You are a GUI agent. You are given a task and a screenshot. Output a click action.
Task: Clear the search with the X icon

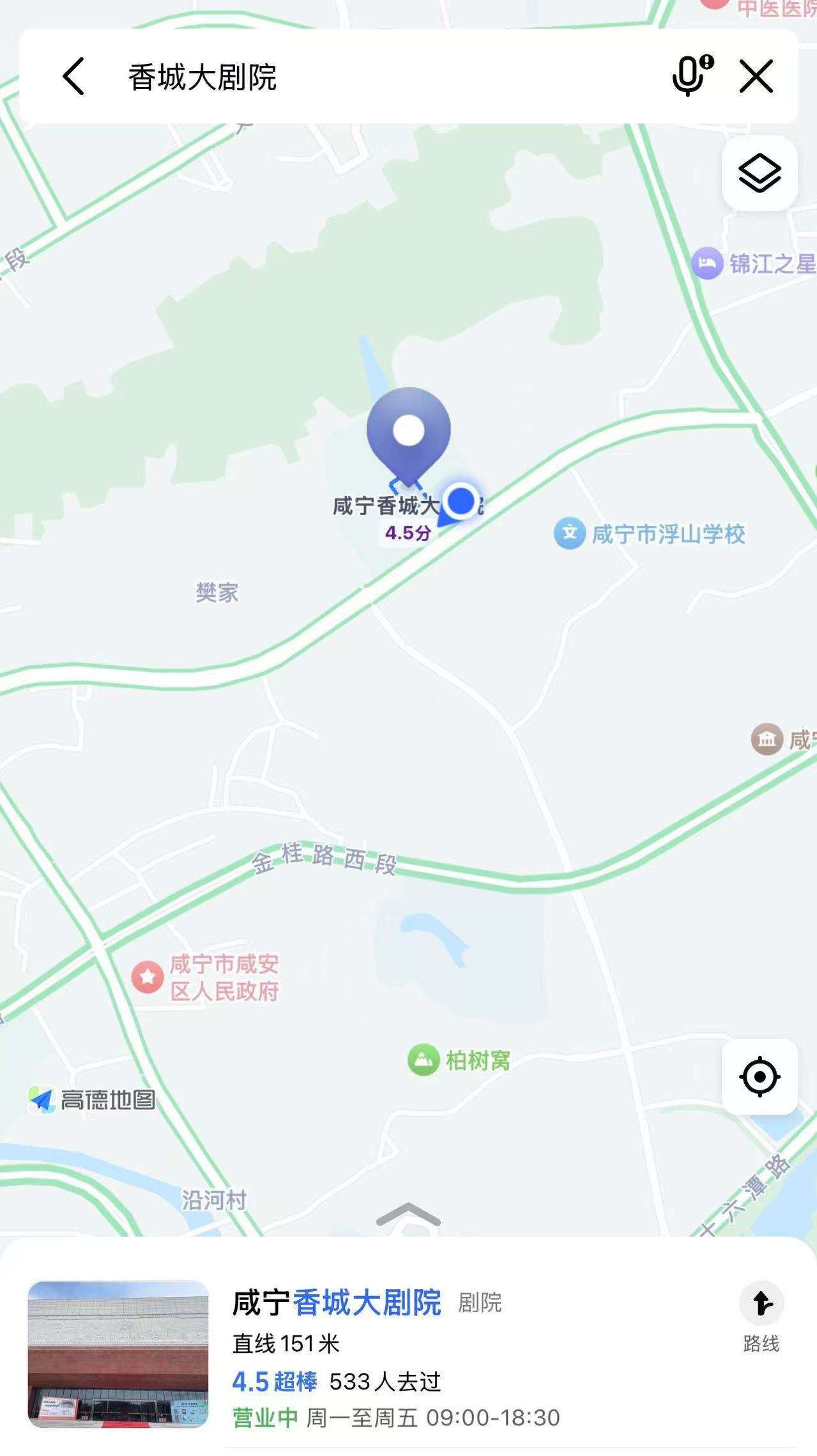pyautogui.click(x=756, y=77)
